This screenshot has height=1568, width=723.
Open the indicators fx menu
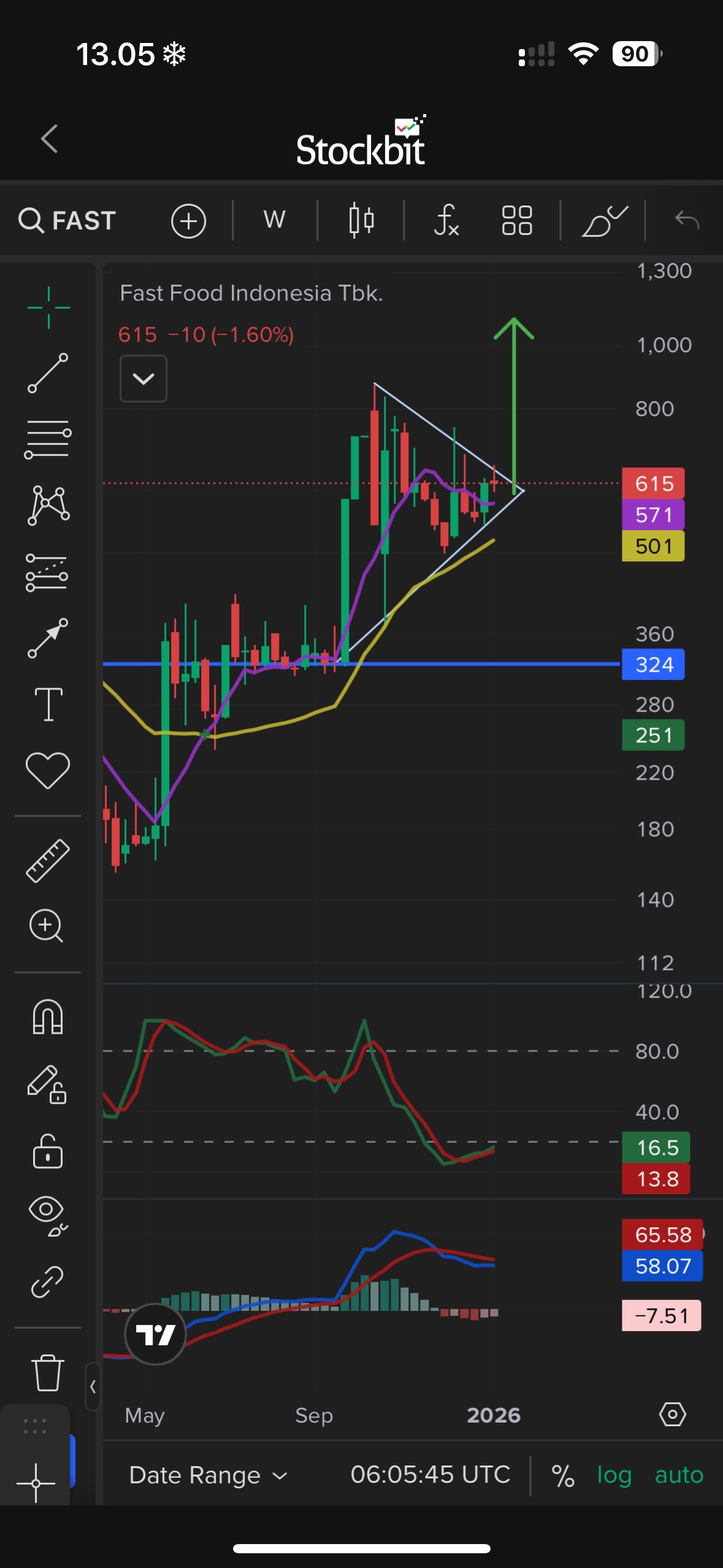point(446,220)
